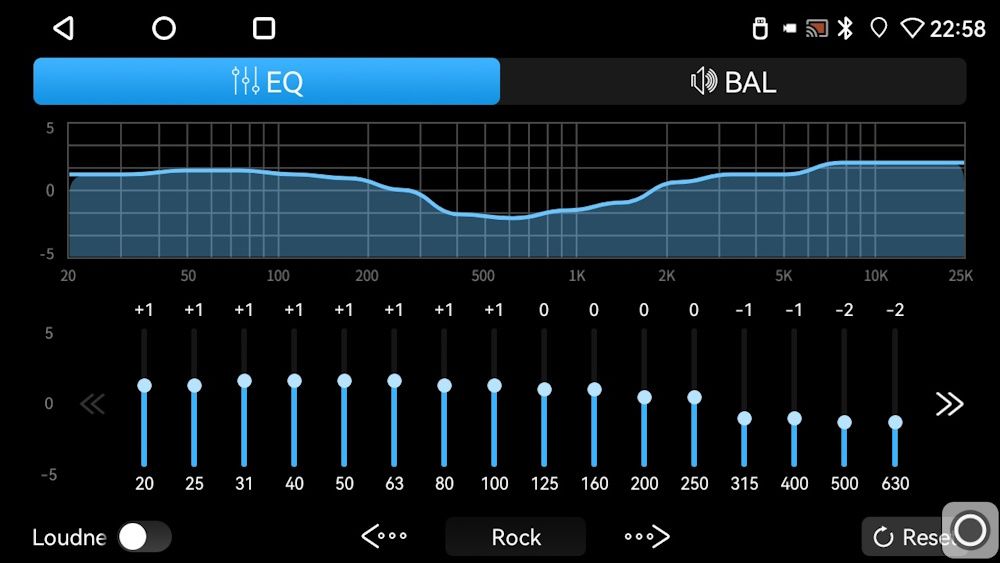Adjust the 400 Hz band slider

tap(794, 418)
